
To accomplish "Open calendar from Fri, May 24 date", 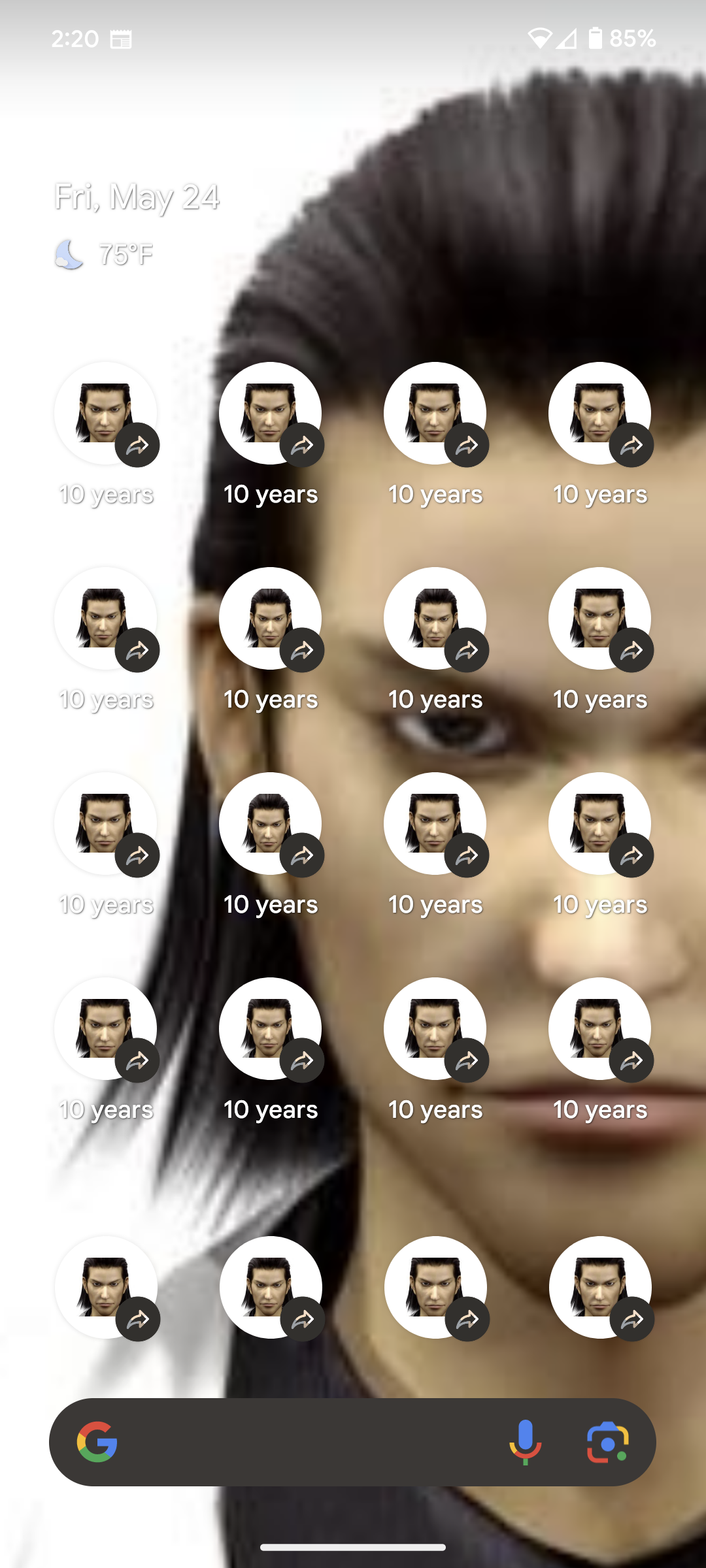I will [137, 197].
